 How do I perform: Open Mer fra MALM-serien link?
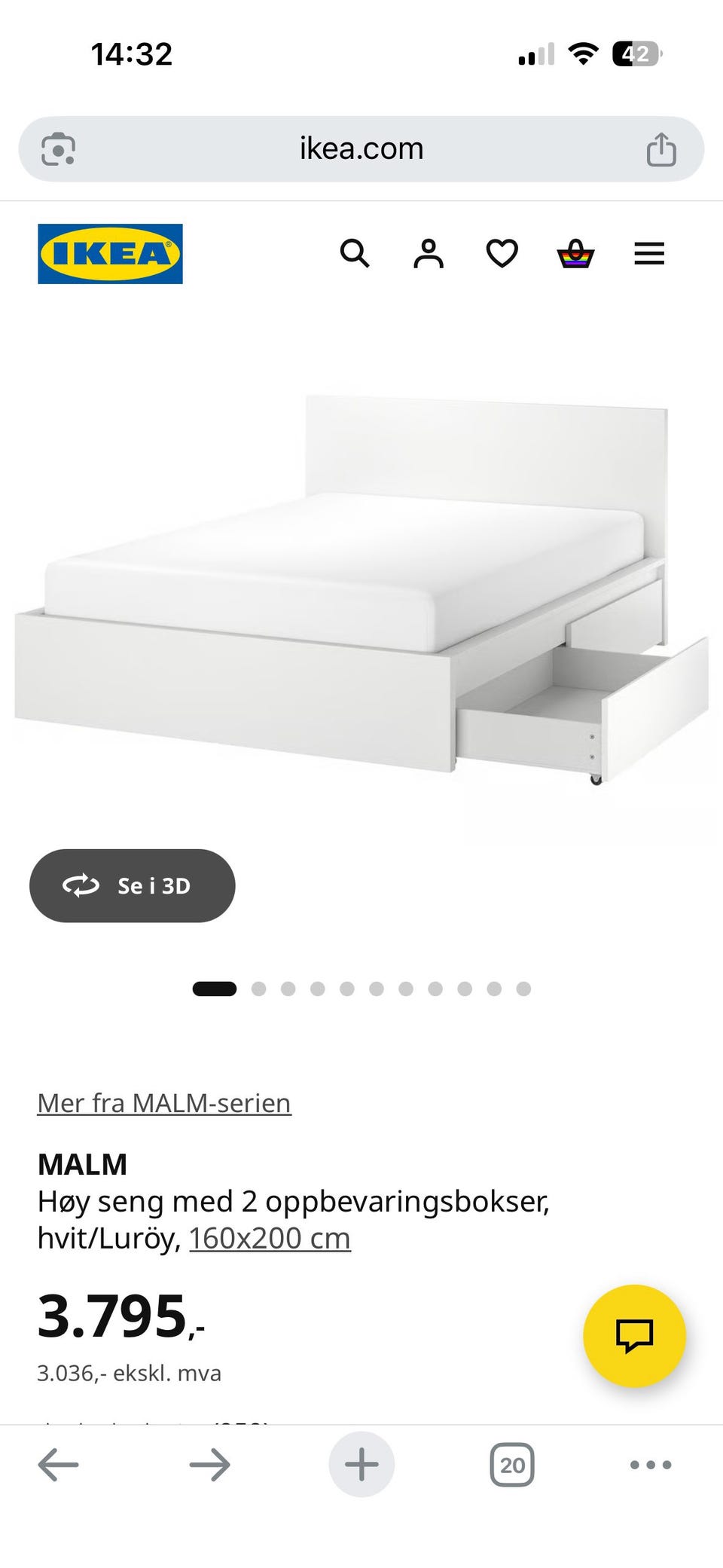tap(164, 1103)
